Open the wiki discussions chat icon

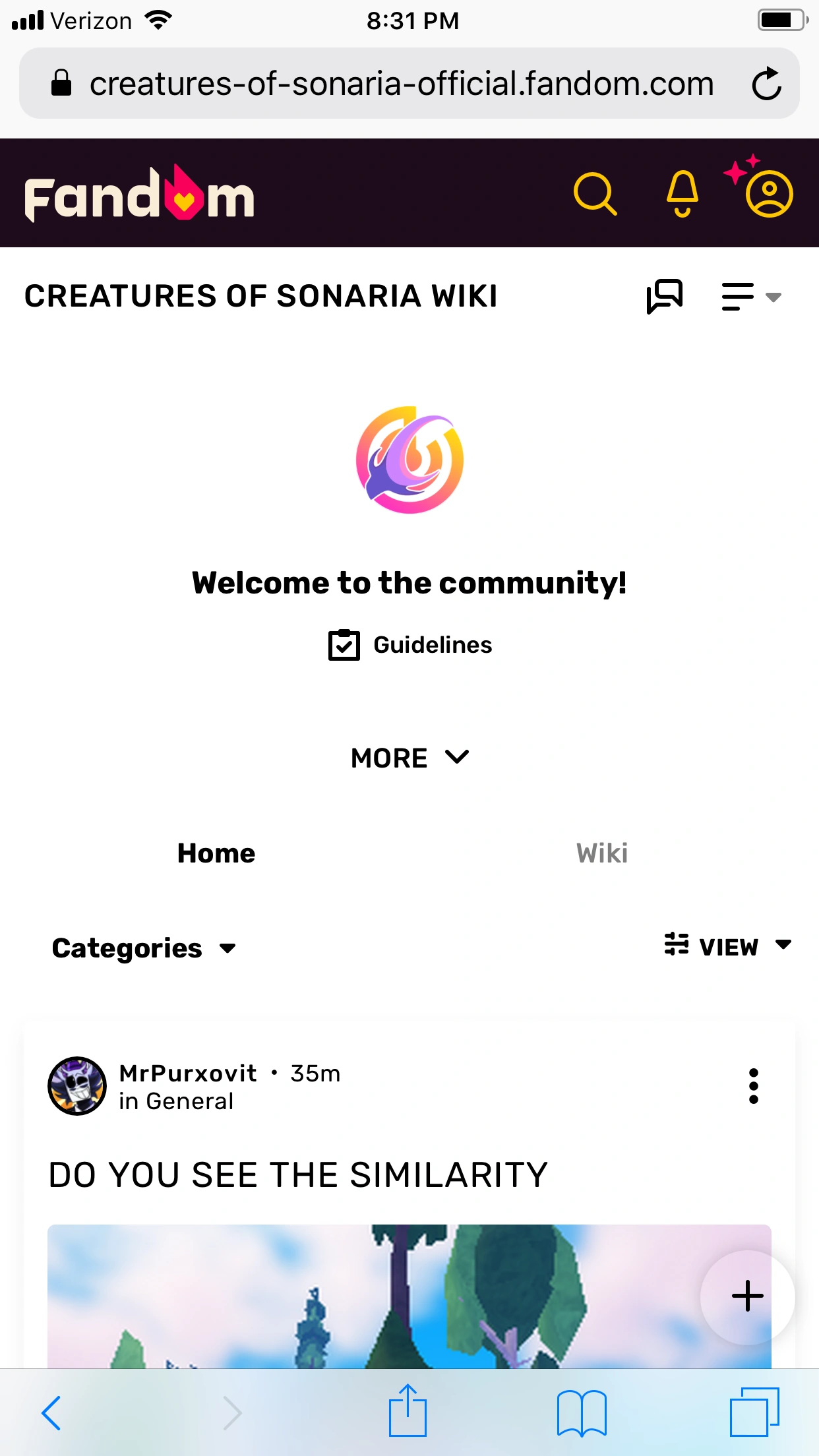pos(665,296)
